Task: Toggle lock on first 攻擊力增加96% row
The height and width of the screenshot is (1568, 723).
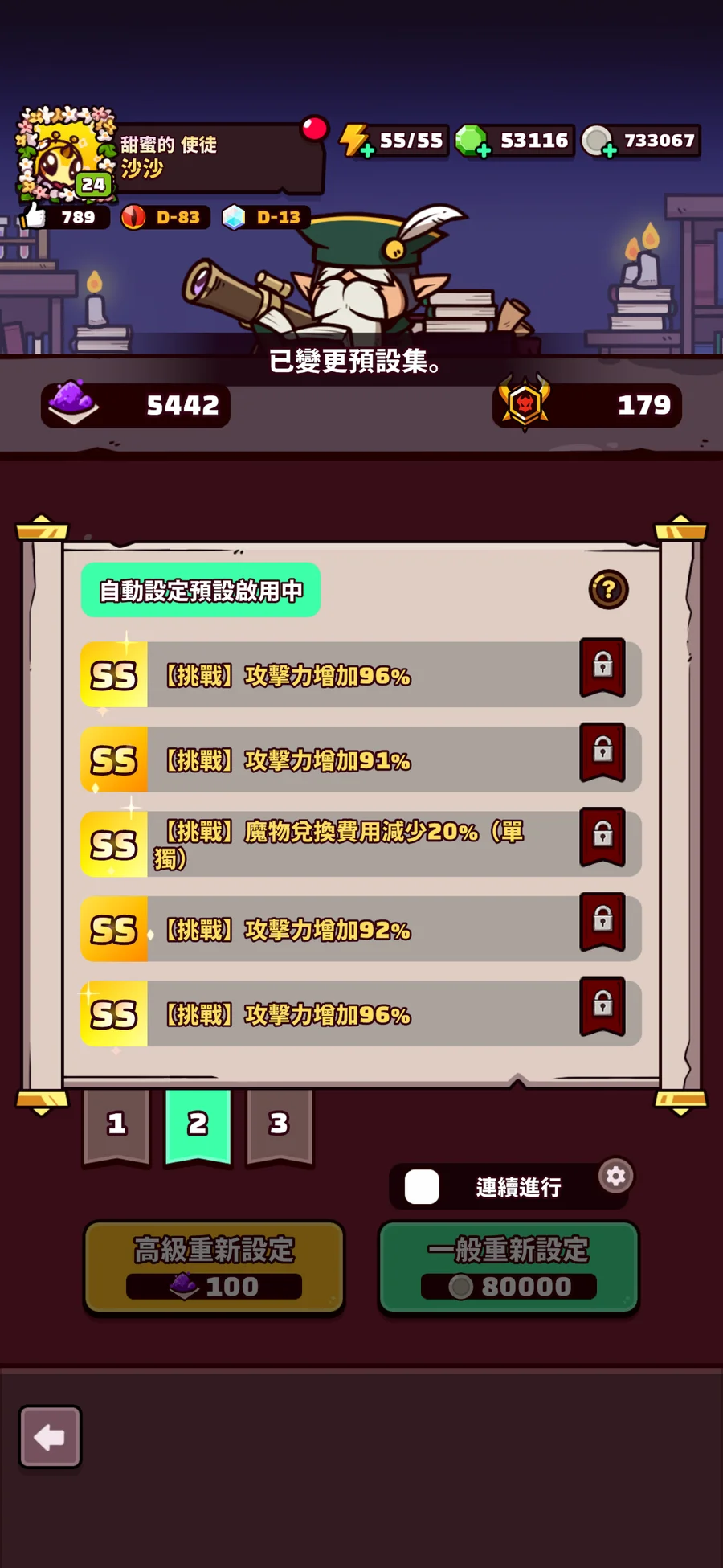Action: pos(602,667)
